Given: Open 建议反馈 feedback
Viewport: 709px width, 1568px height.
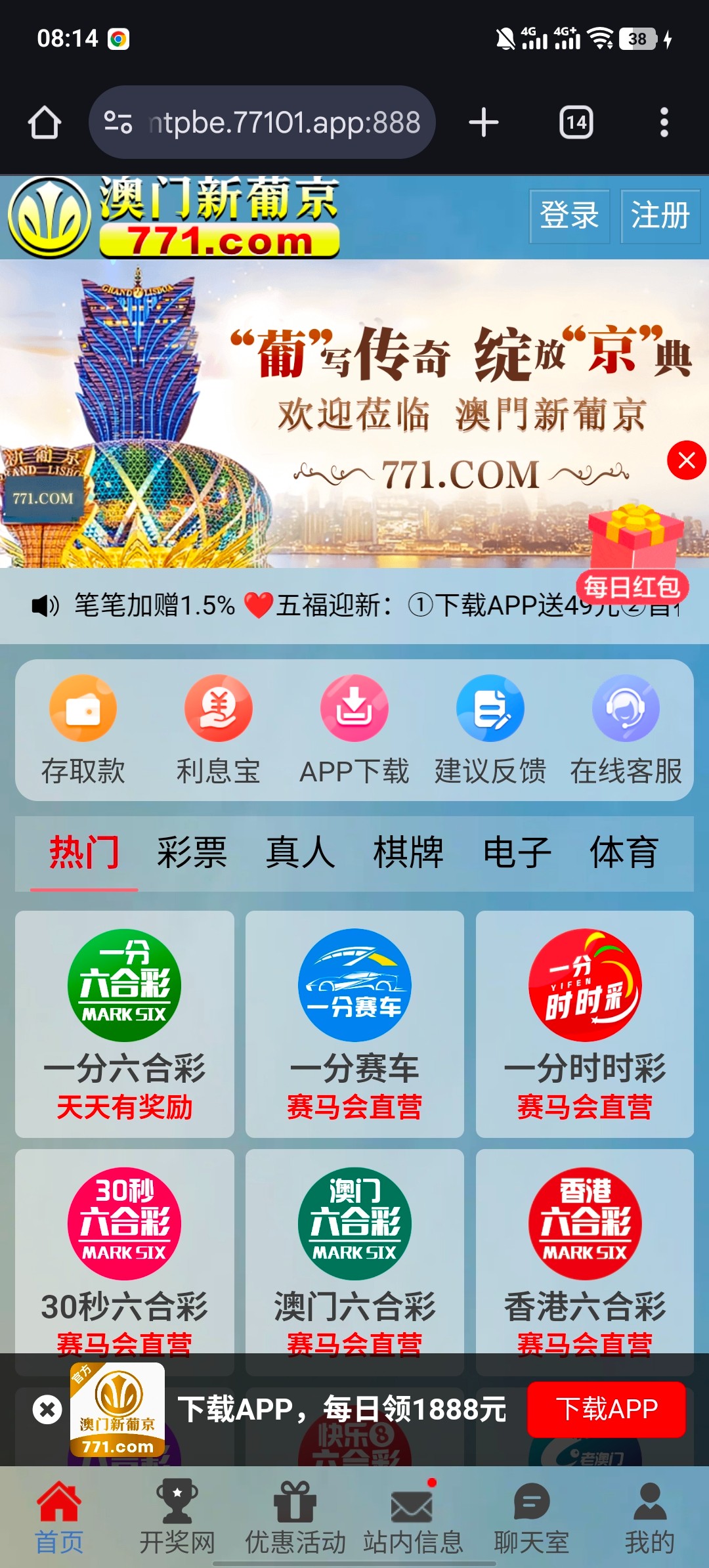Looking at the screenshot, I should pos(490,730).
